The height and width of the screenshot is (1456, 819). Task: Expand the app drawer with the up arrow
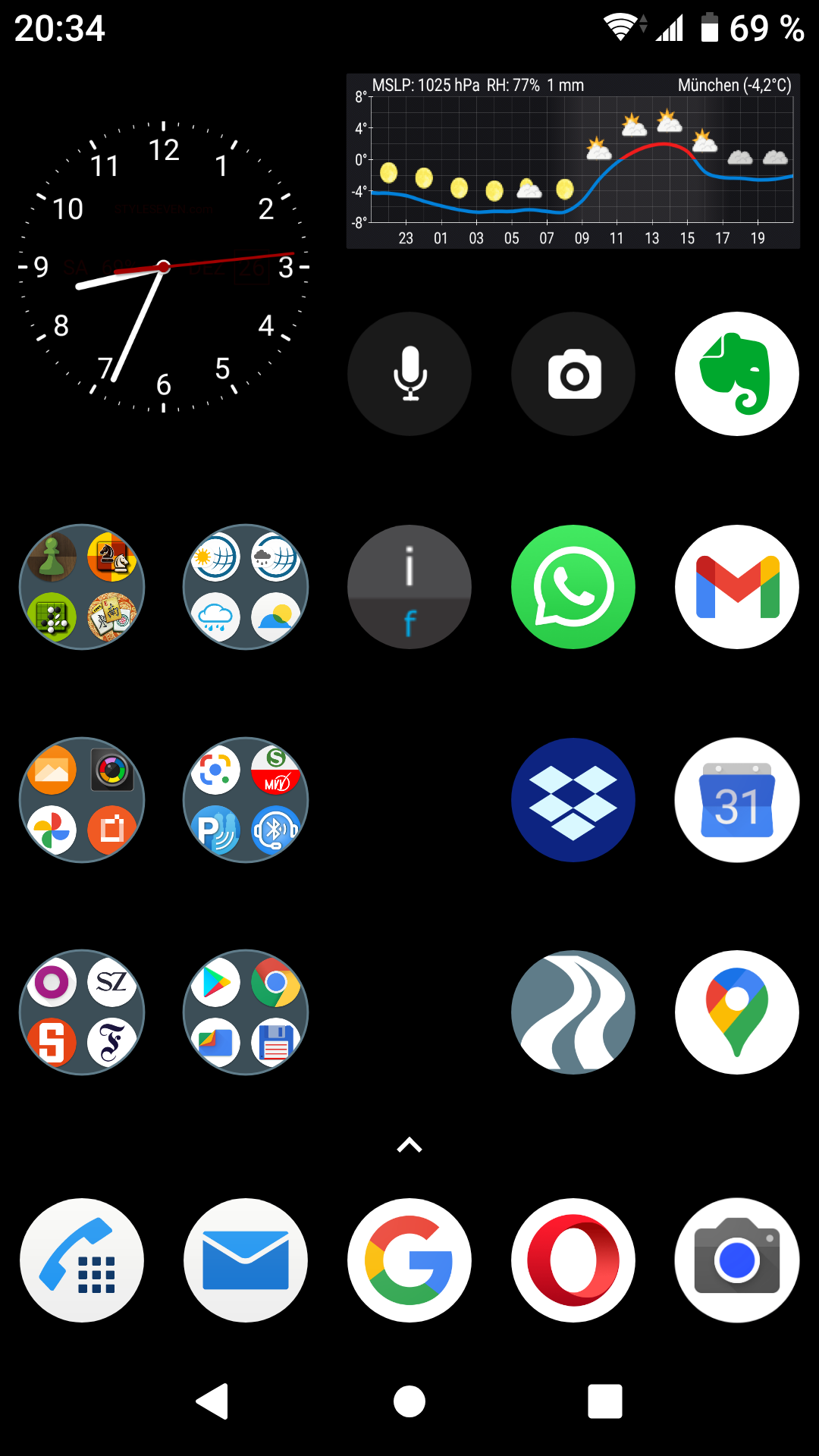409,1145
